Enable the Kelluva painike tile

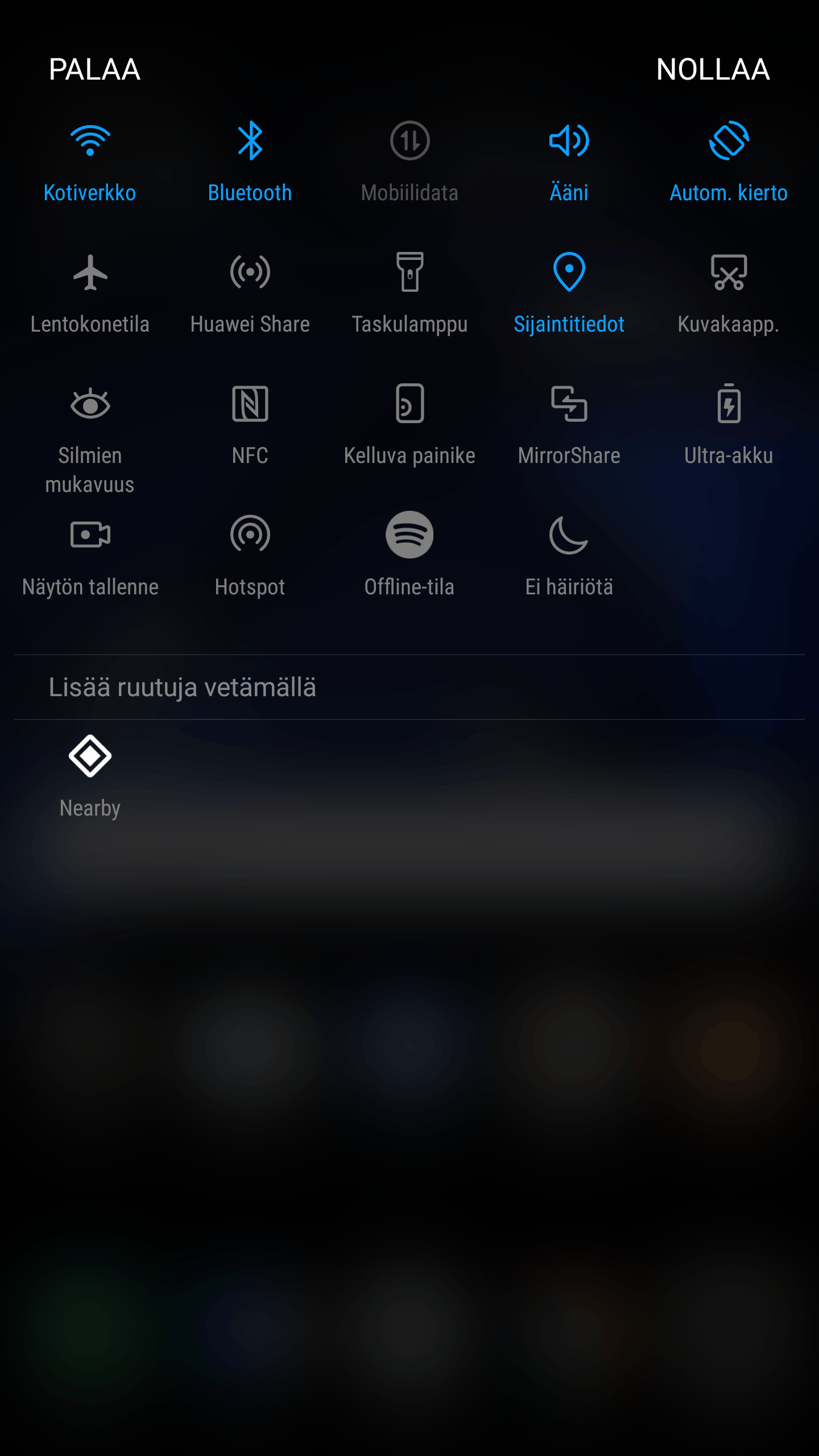[x=409, y=404]
